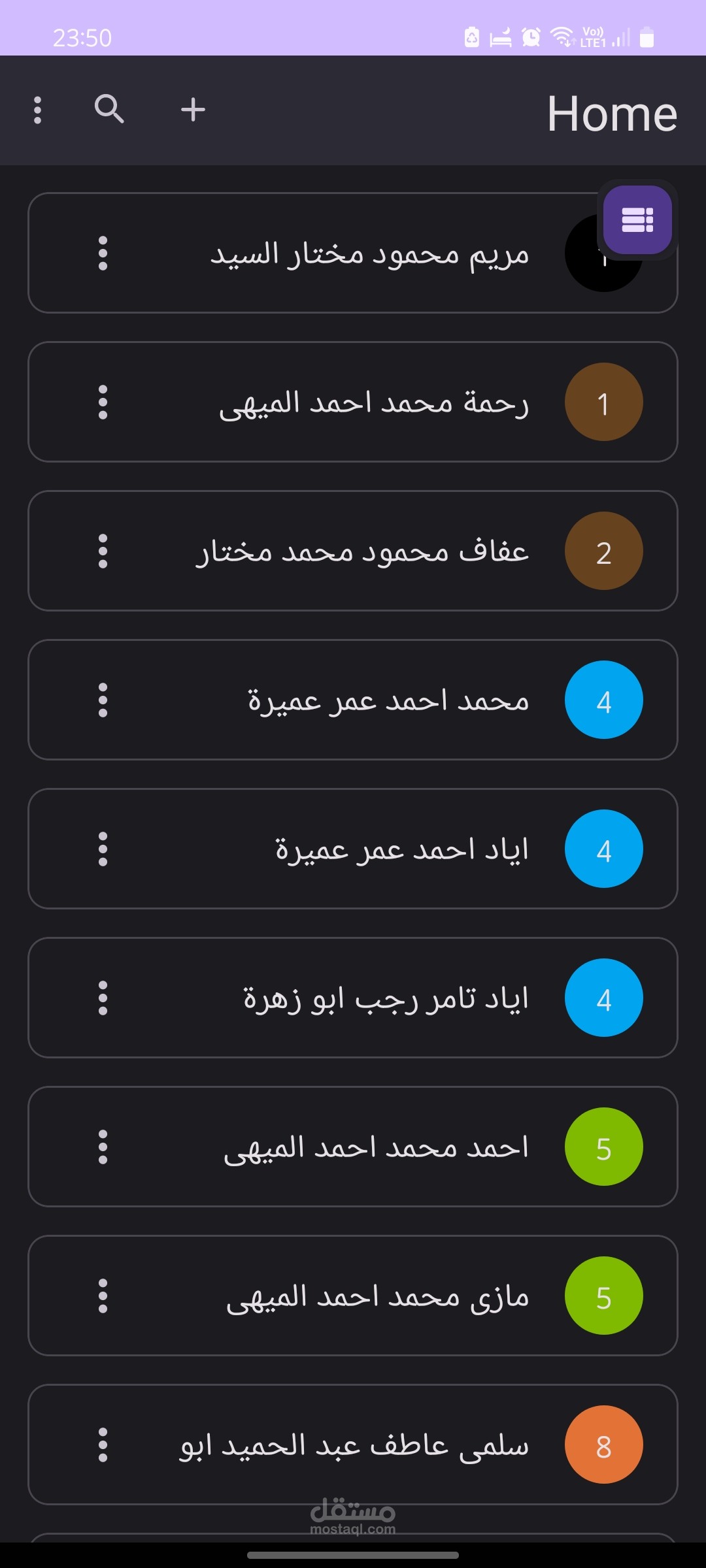Open options menu for رحمة محمد احمد الميهى
This screenshot has height=1568, width=706.
point(103,401)
